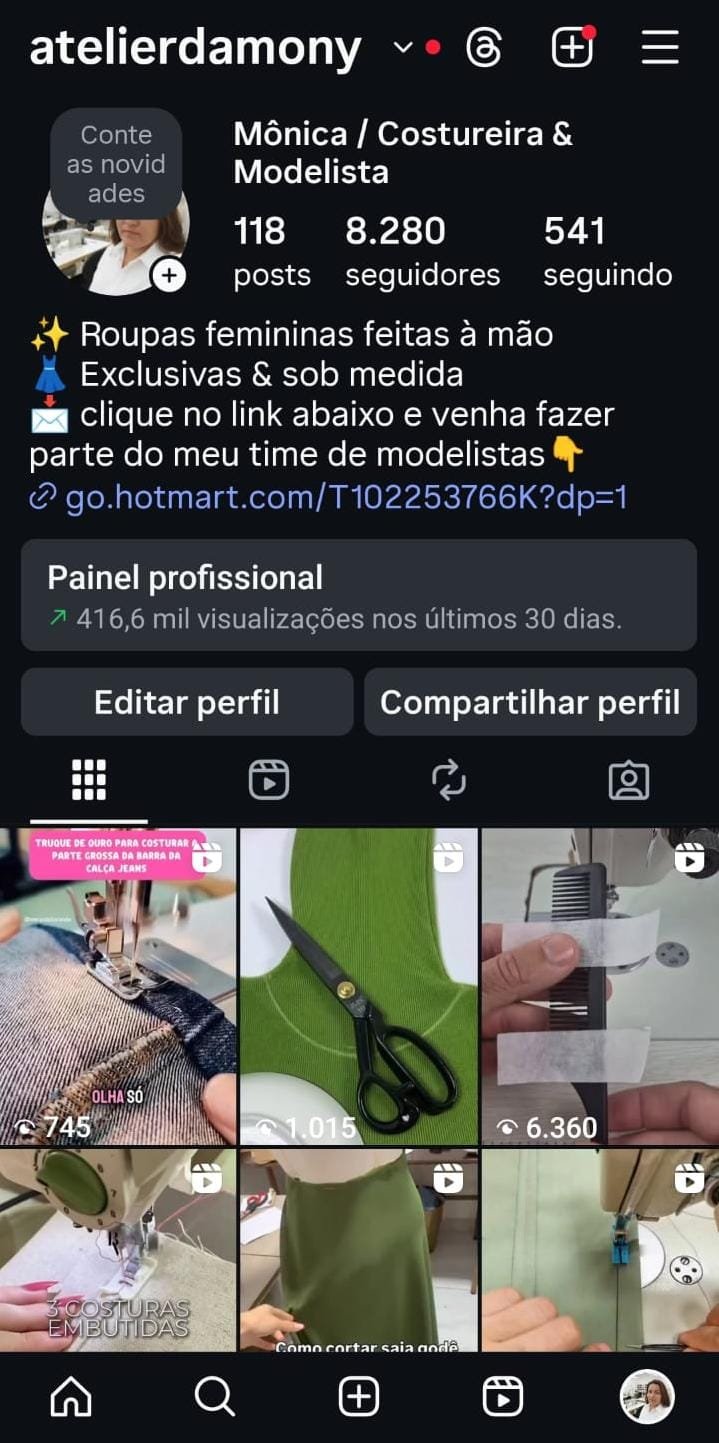Switch to the reposts profile tab
The height and width of the screenshot is (1443, 719).
coord(449,780)
